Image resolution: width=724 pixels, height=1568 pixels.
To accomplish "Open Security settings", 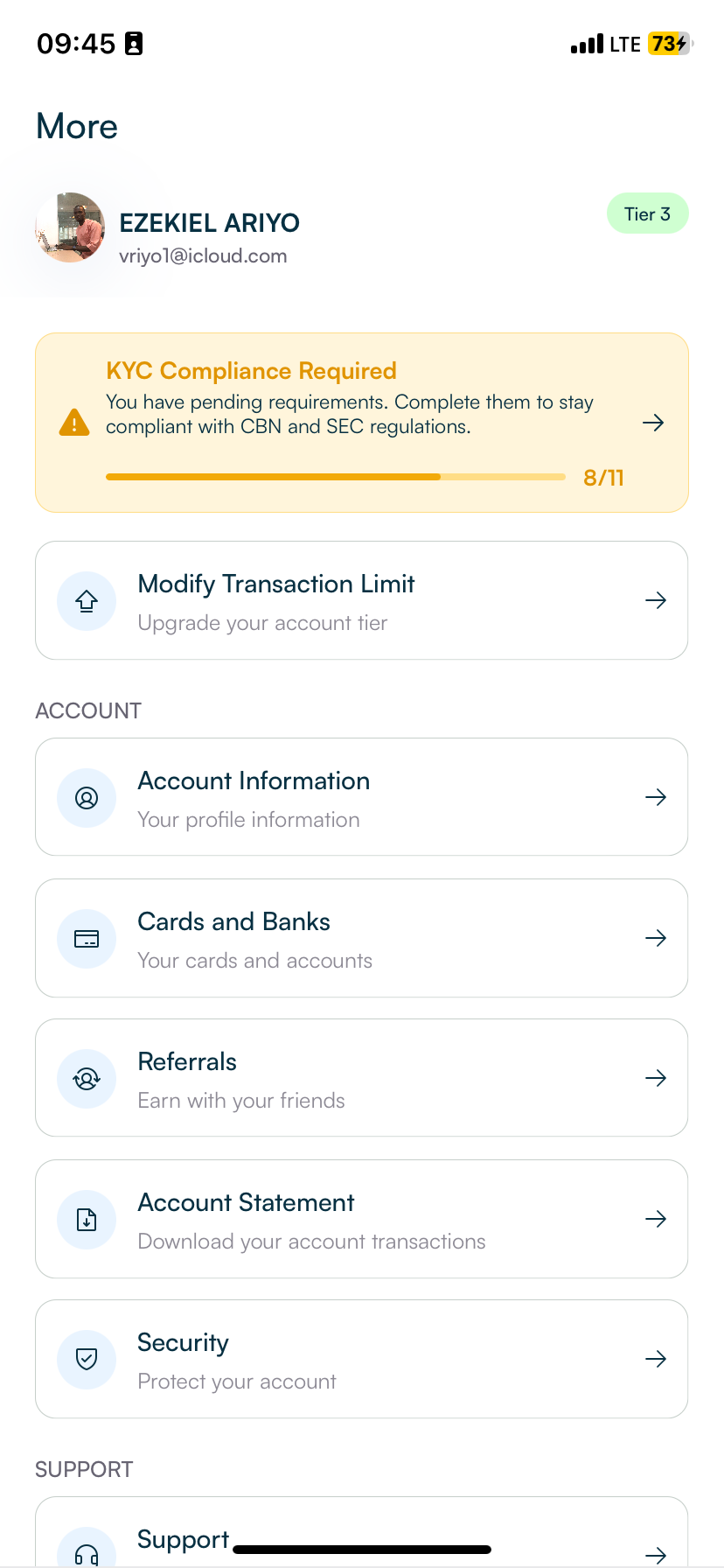I will (361, 1359).
